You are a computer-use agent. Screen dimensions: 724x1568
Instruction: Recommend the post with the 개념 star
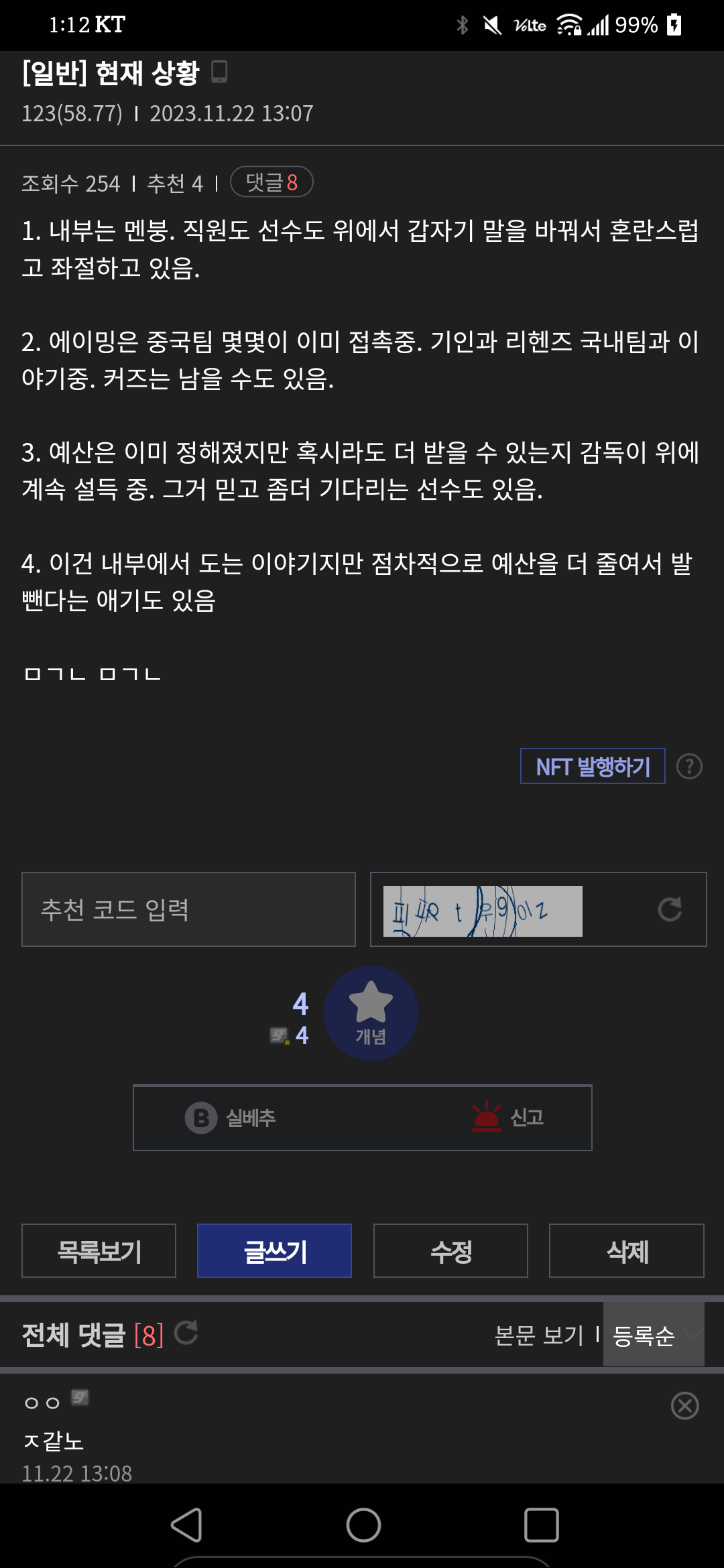(371, 1013)
